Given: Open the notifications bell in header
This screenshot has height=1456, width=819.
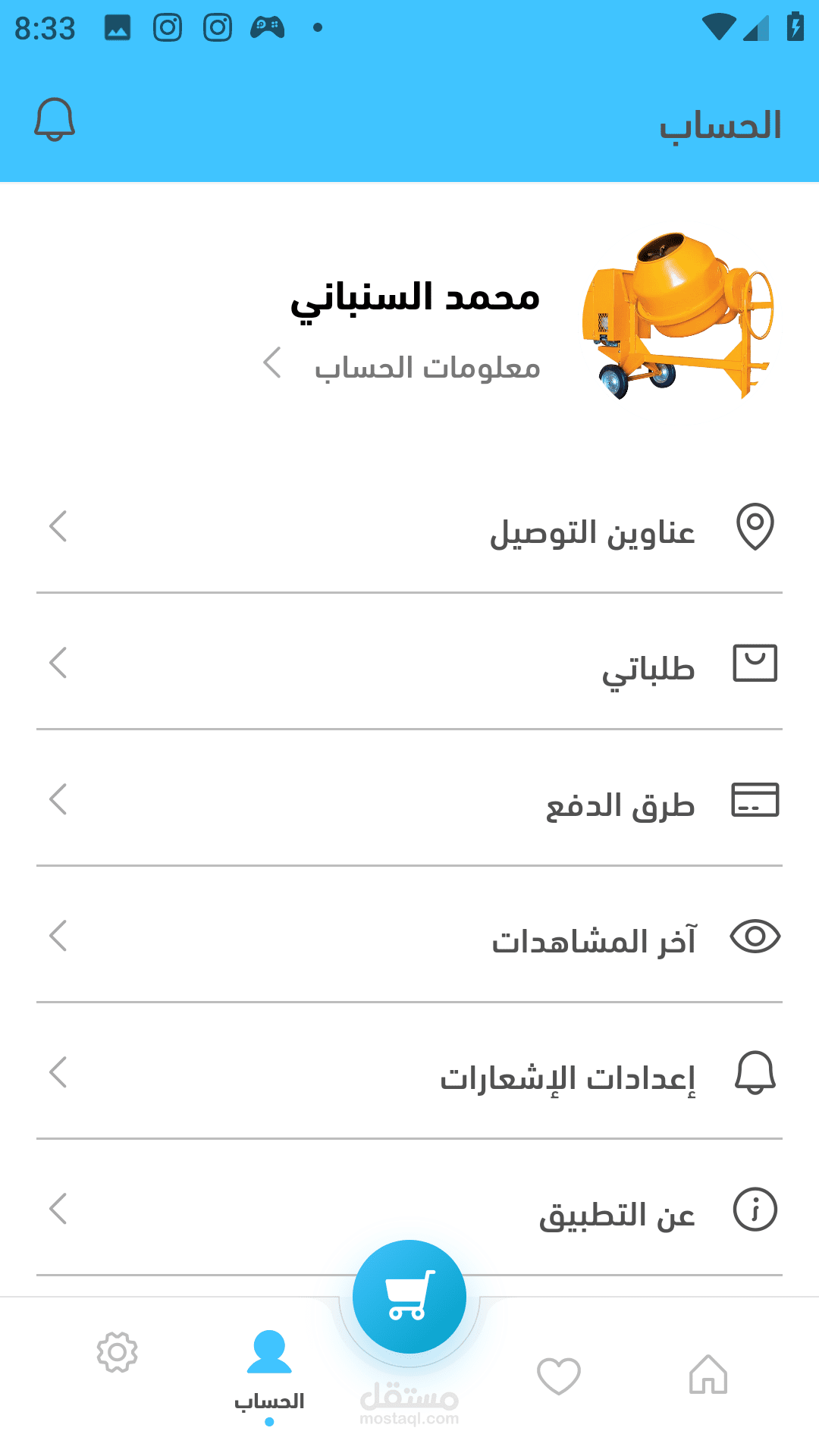Looking at the screenshot, I should click(55, 120).
